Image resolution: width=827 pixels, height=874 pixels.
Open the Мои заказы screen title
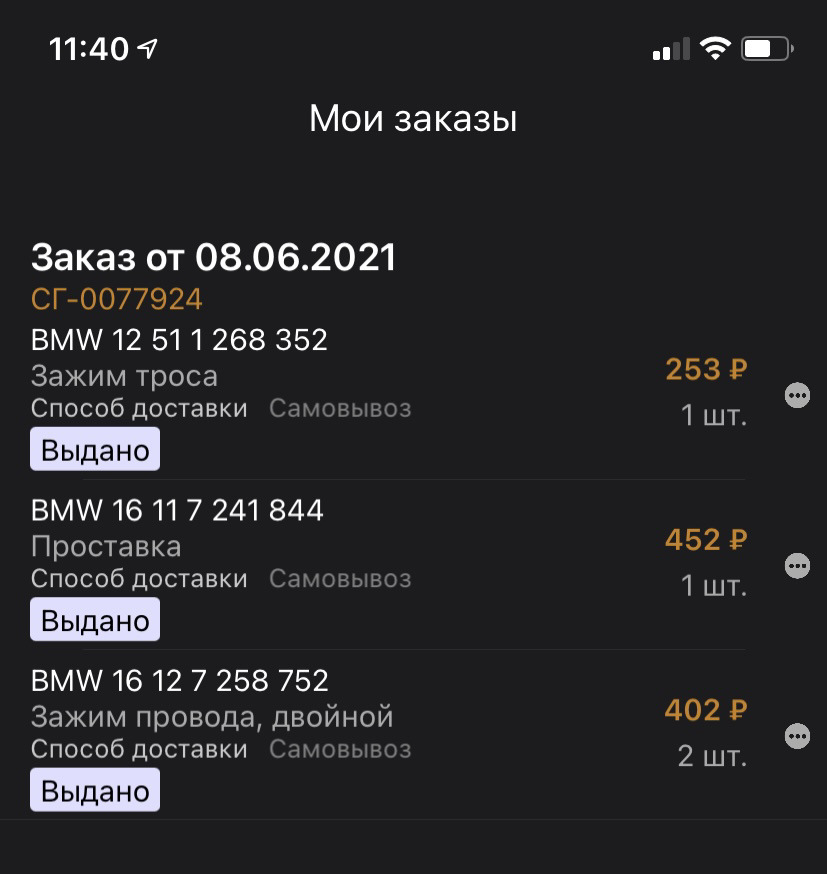pyautogui.click(x=413, y=118)
